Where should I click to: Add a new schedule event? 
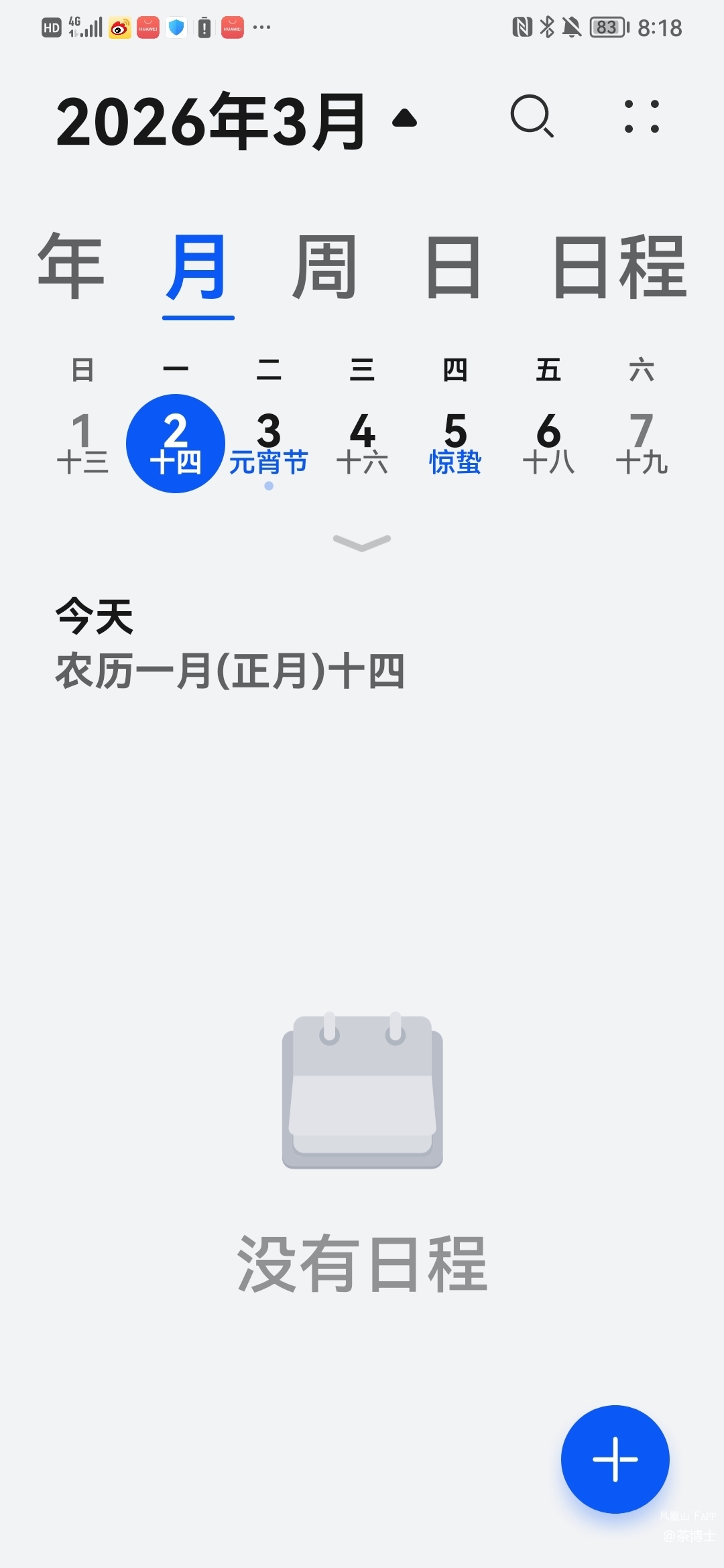click(x=615, y=1459)
